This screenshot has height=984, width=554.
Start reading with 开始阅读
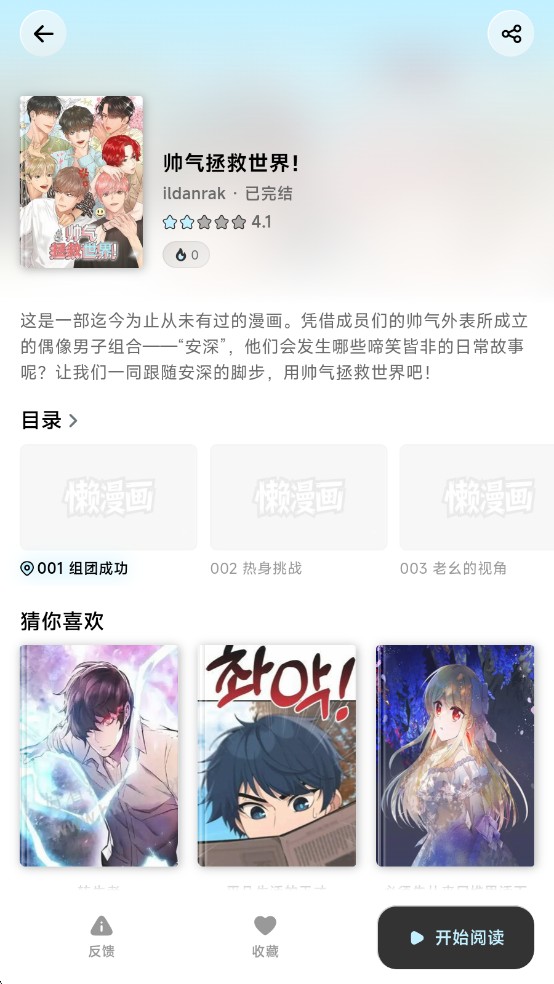click(455, 938)
